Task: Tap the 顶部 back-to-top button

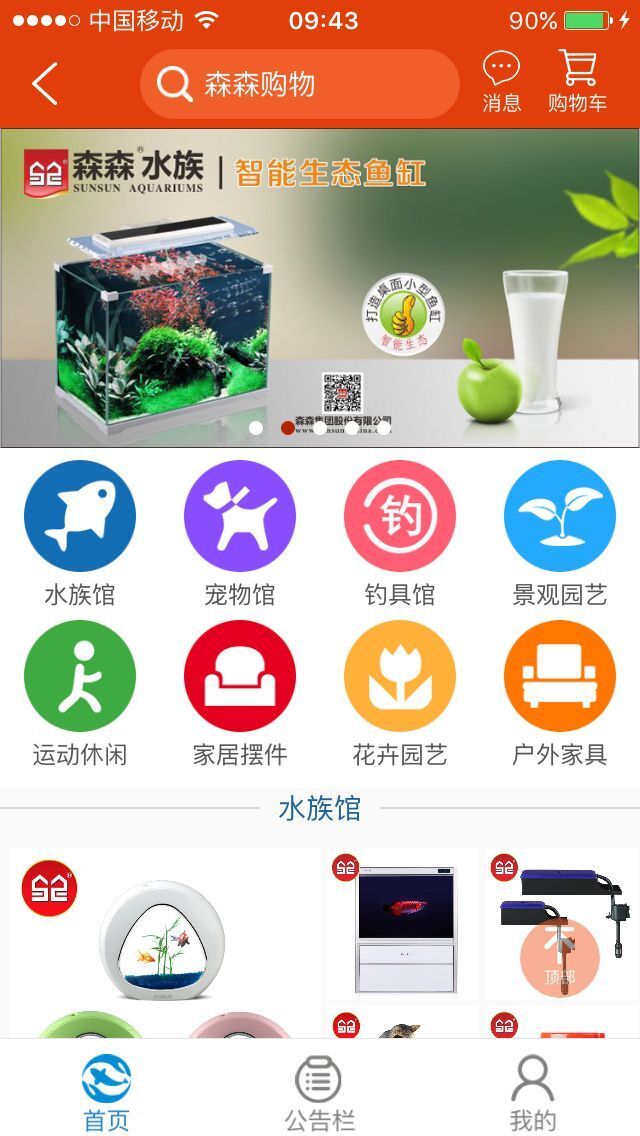Action: click(559, 957)
